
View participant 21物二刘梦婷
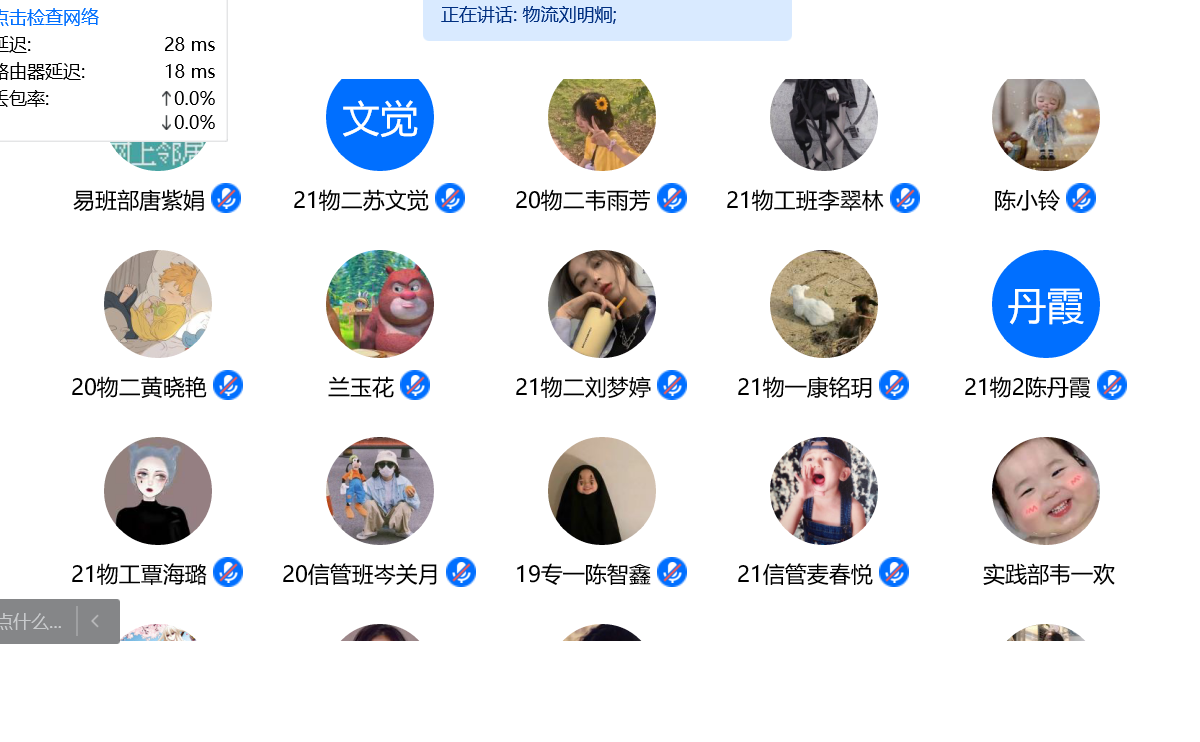coord(602,304)
